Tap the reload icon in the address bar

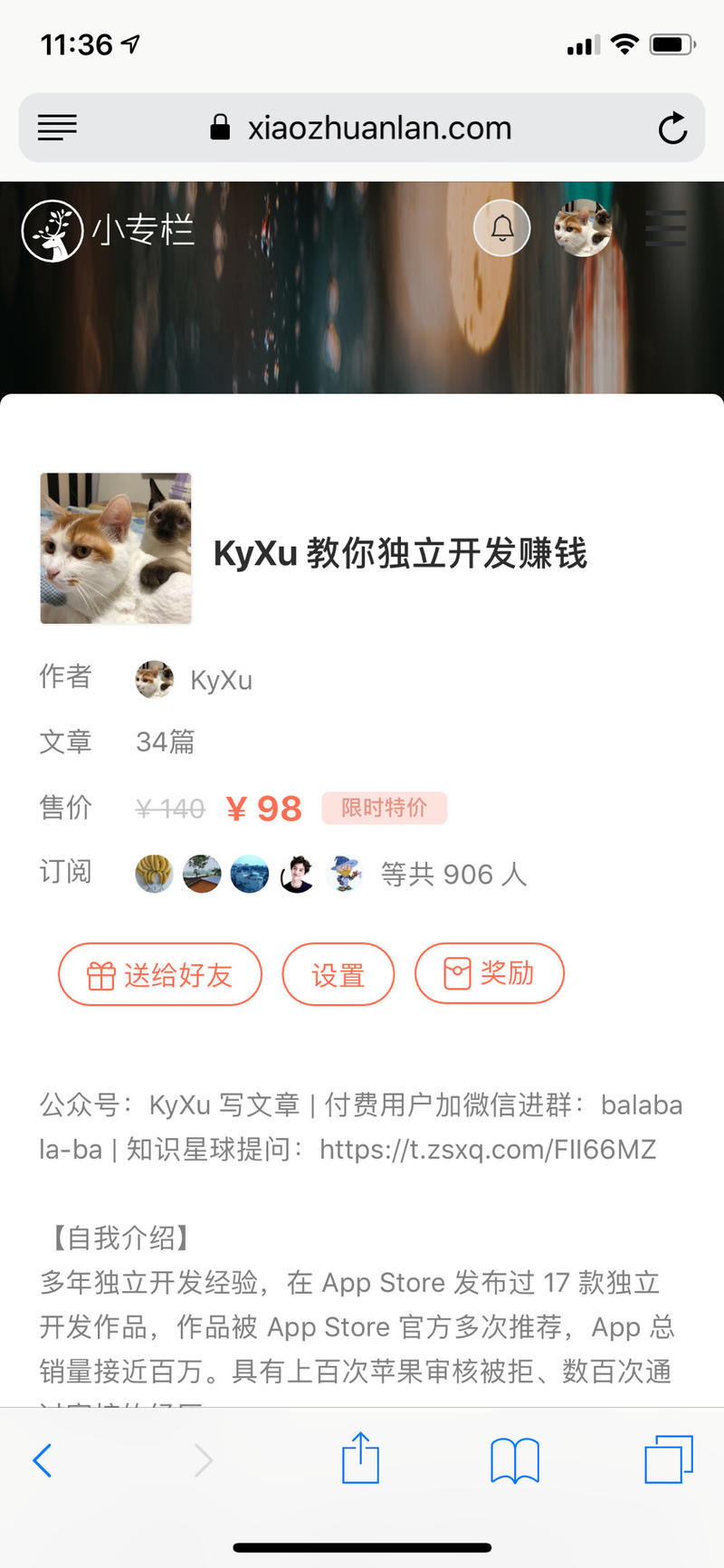(x=673, y=128)
